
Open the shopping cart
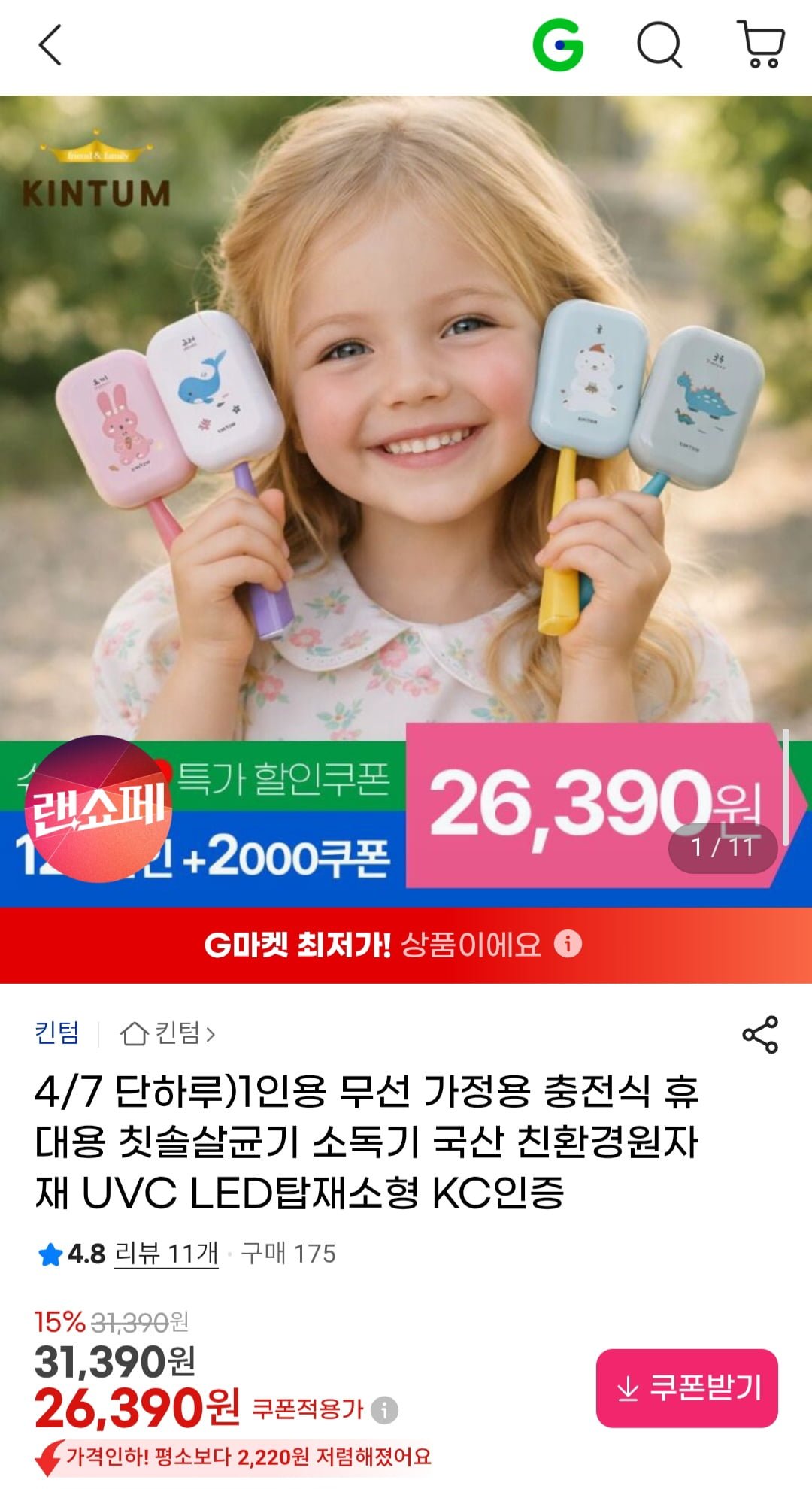pyautogui.click(x=762, y=45)
